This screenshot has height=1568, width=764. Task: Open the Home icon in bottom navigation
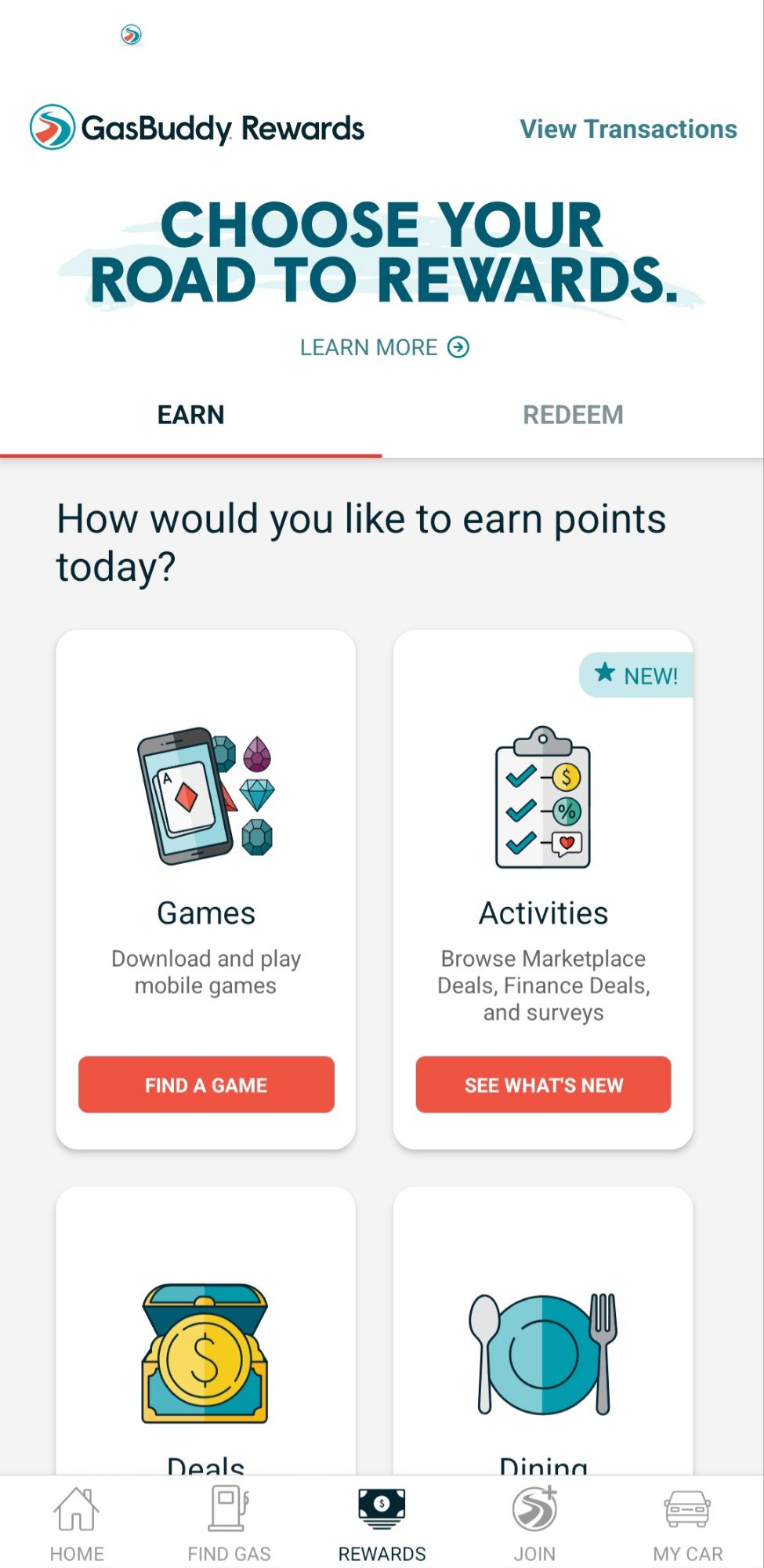click(x=77, y=1509)
